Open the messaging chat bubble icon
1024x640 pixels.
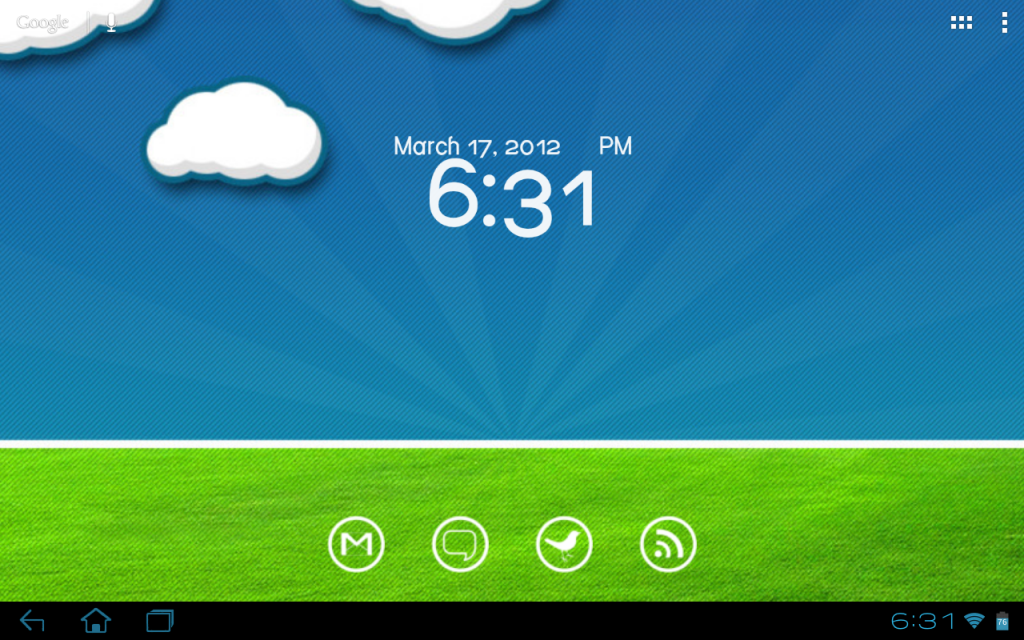(x=460, y=545)
